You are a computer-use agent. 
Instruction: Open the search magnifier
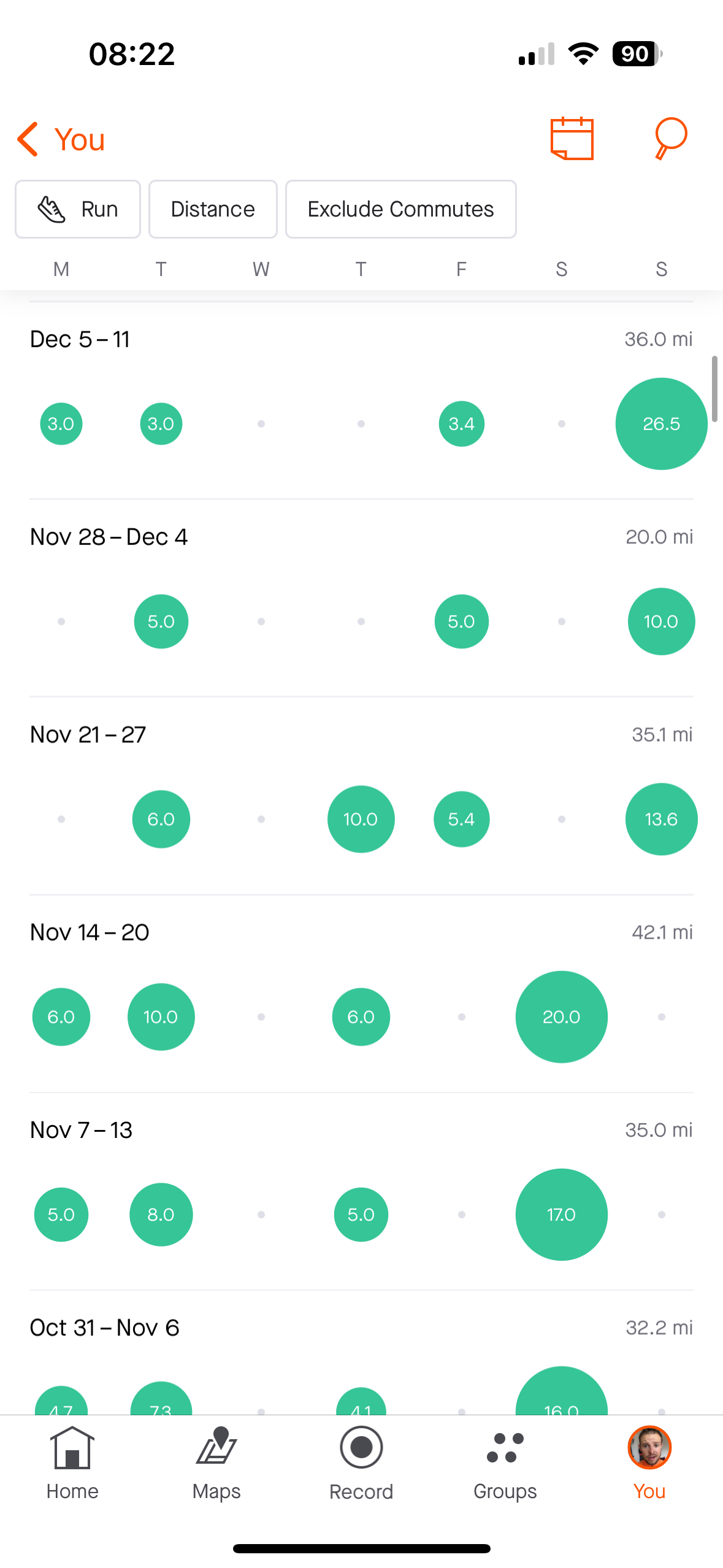click(x=670, y=139)
